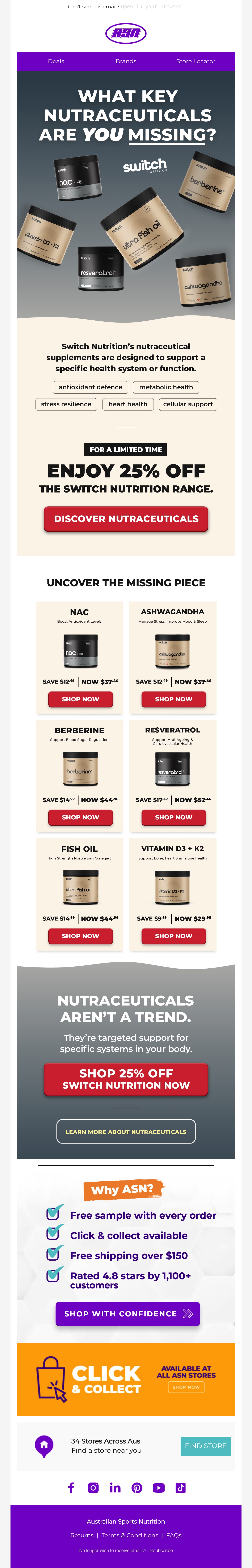Open the Terms & Conditions link
This screenshot has width=252, height=1568.
pyautogui.click(x=129, y=1535)
